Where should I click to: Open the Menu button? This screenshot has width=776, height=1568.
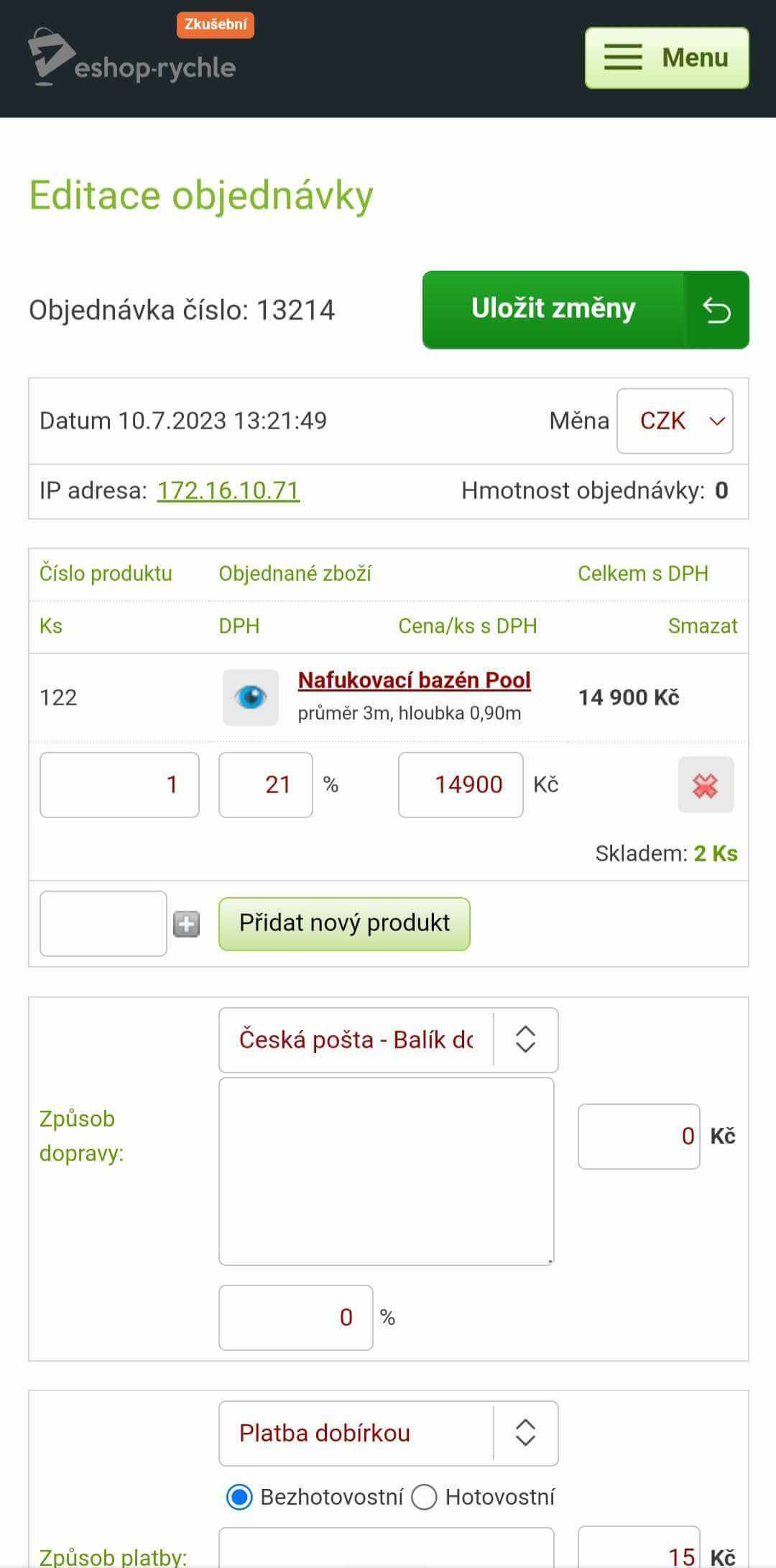click(x=667, y=58)
